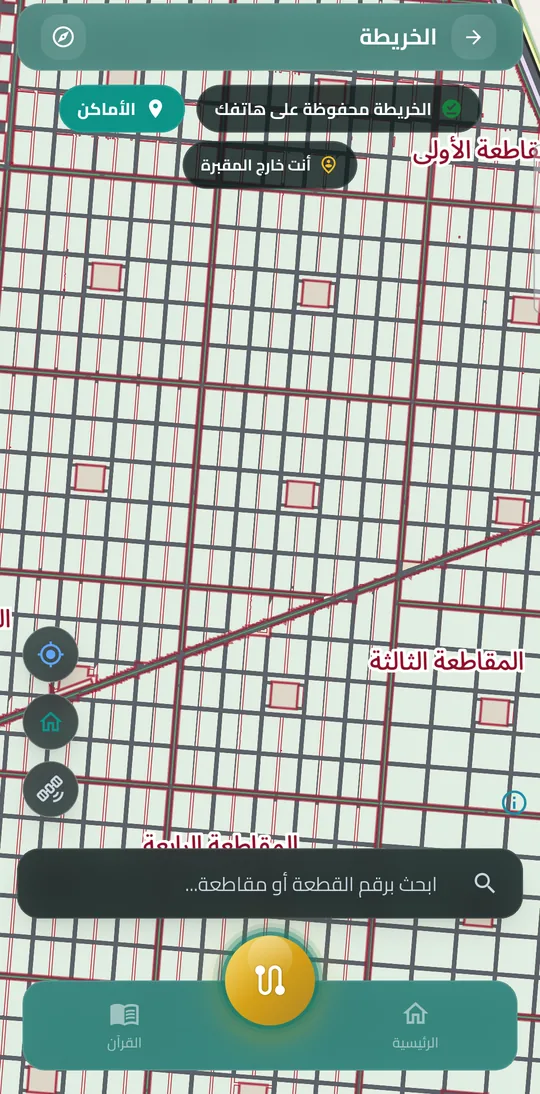The height and width of the screenshot is (1094, 540).
Task: Open the info icon on the map
Action: (514, 802)
